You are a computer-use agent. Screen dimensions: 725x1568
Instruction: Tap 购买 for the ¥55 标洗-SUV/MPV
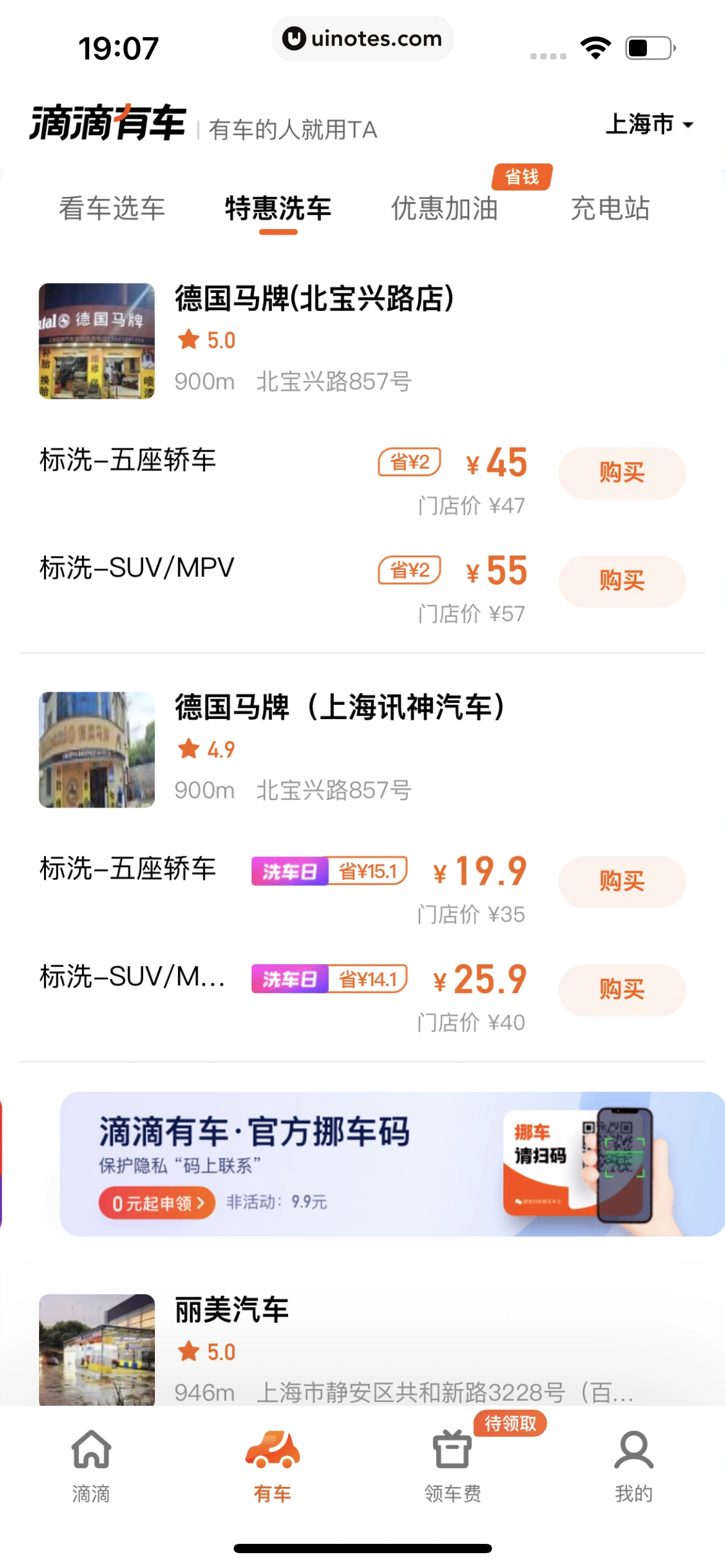tap(622, 581)
